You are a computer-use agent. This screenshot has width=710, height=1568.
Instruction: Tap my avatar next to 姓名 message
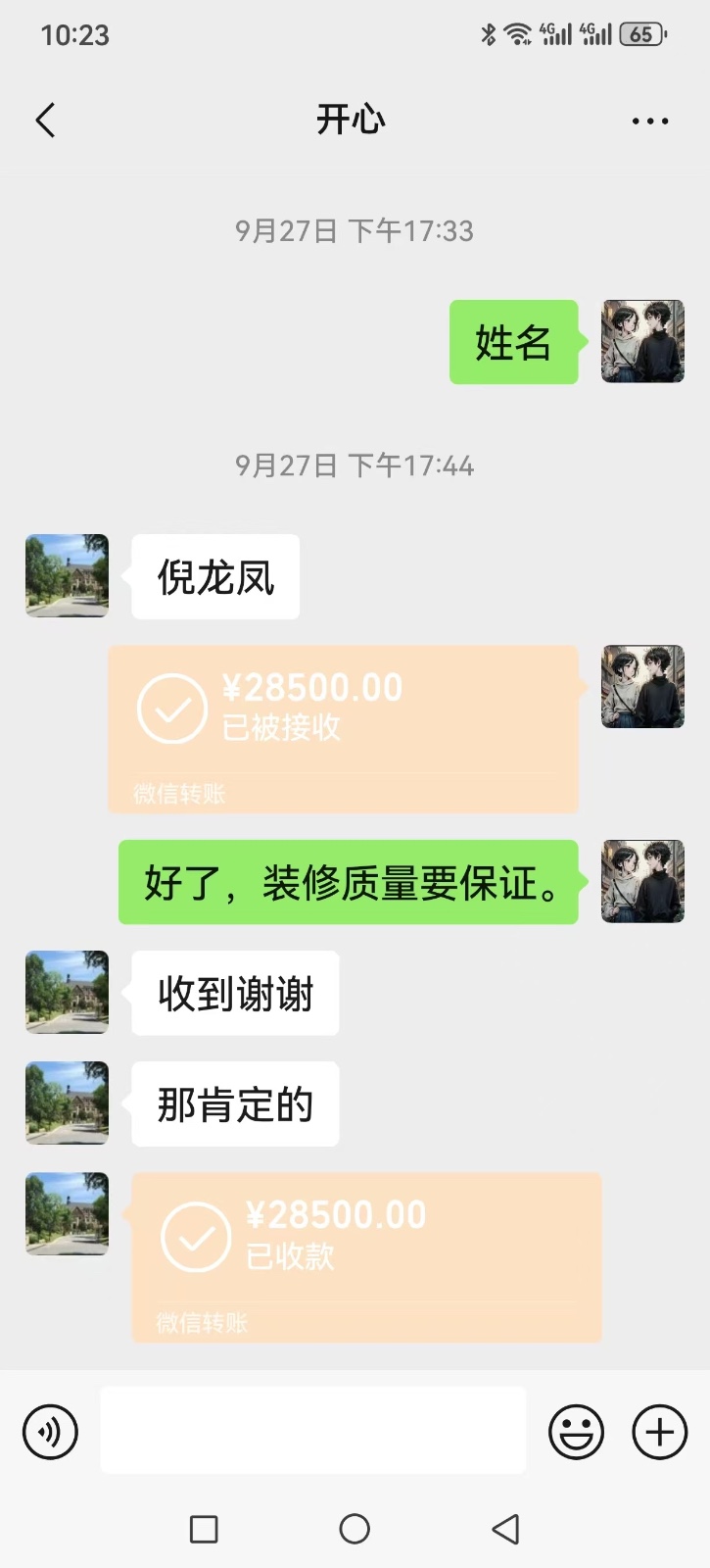point(642,341)
